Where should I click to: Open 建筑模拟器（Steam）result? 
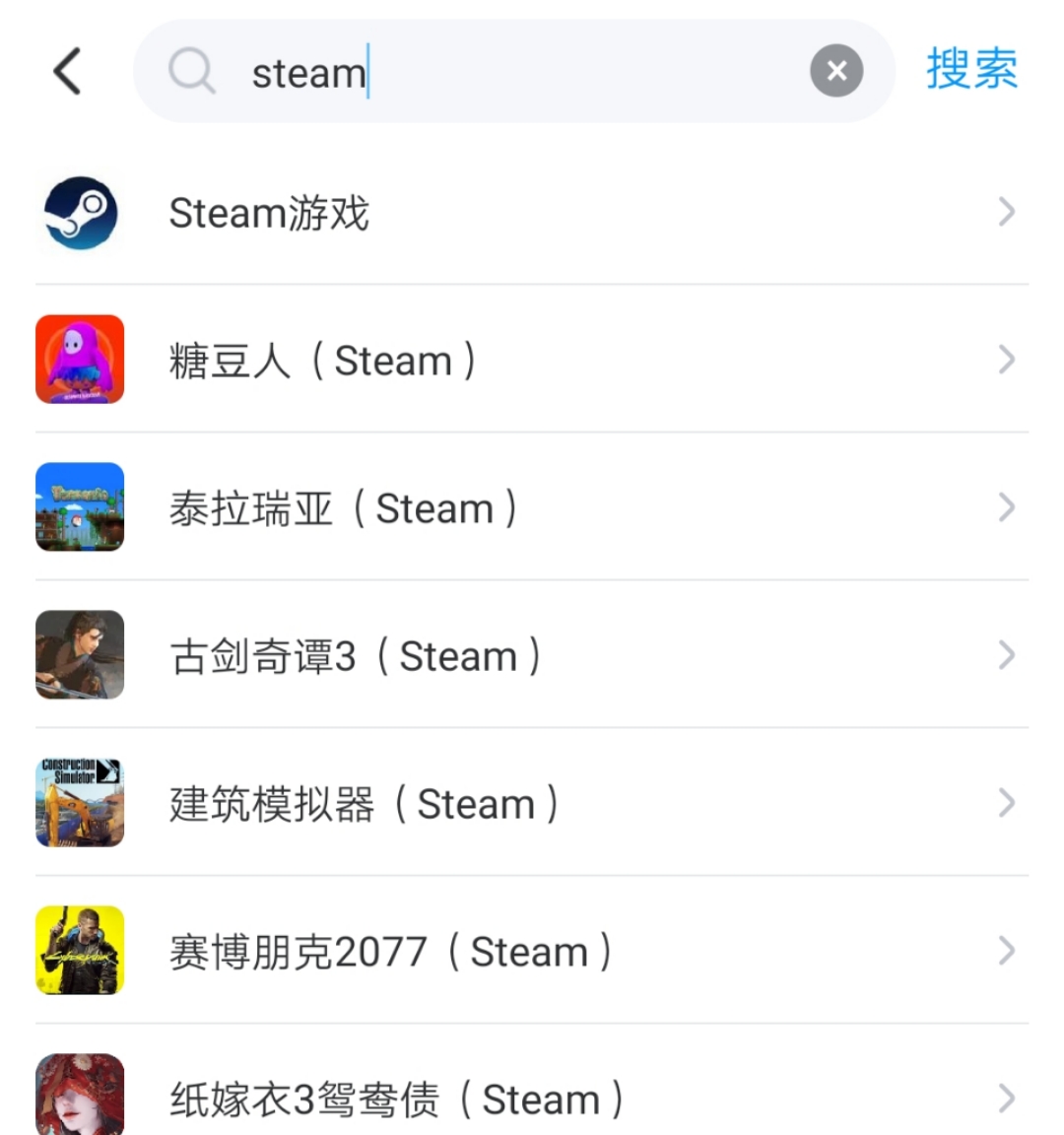[x=532, y=804]
